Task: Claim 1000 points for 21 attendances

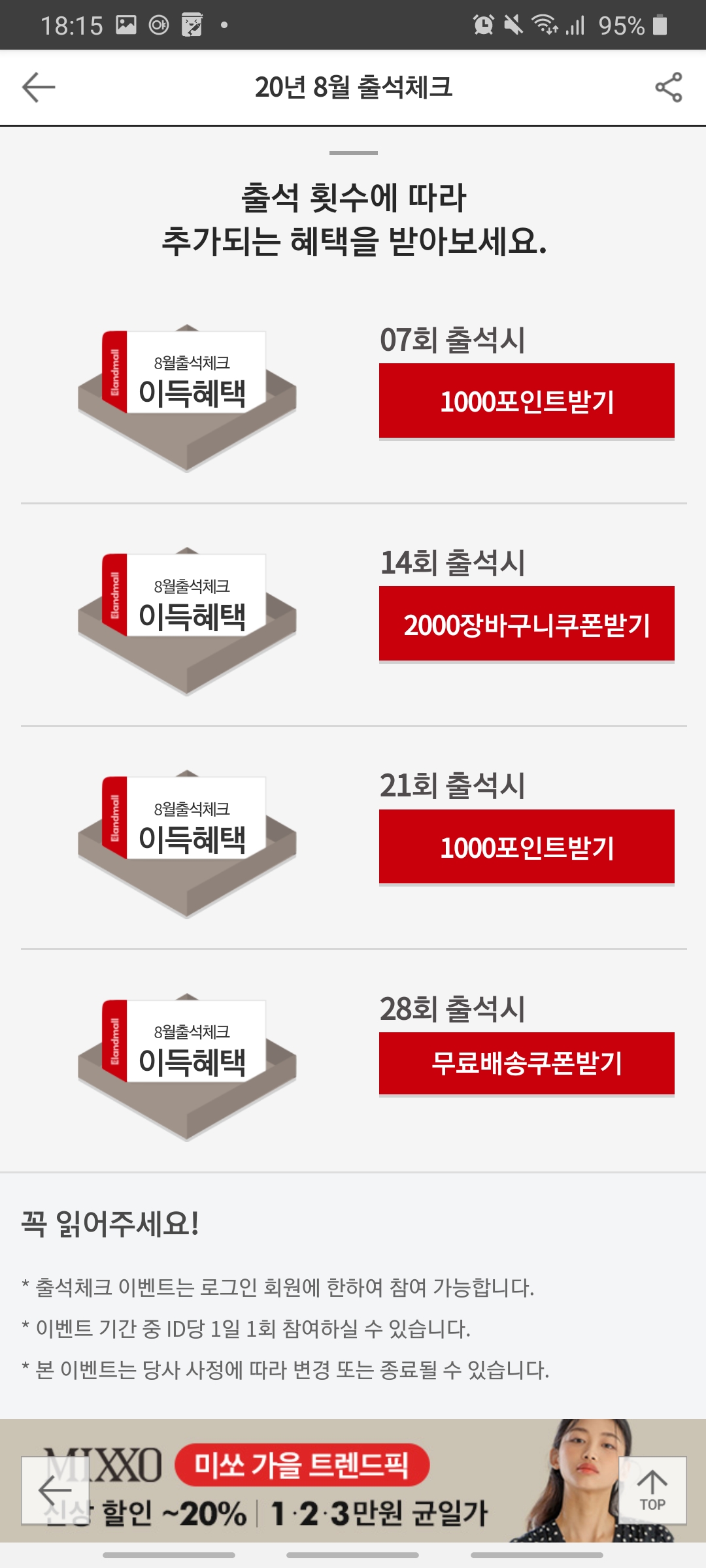Action: (x=526, y=847)
